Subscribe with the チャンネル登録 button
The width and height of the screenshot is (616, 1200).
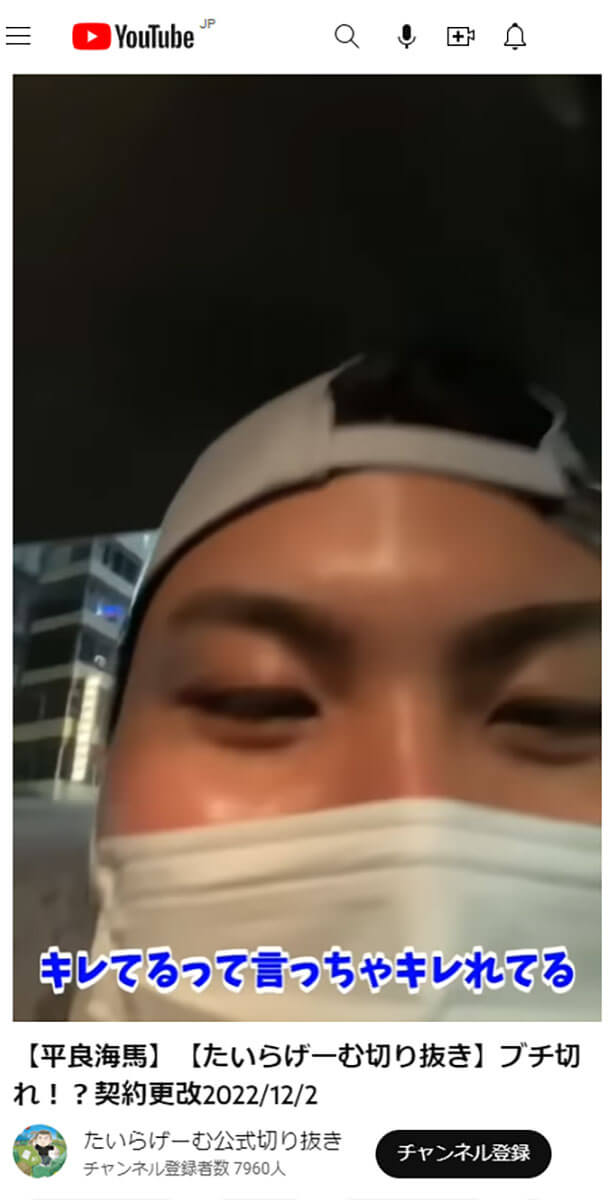click(x=463, y=1153)
